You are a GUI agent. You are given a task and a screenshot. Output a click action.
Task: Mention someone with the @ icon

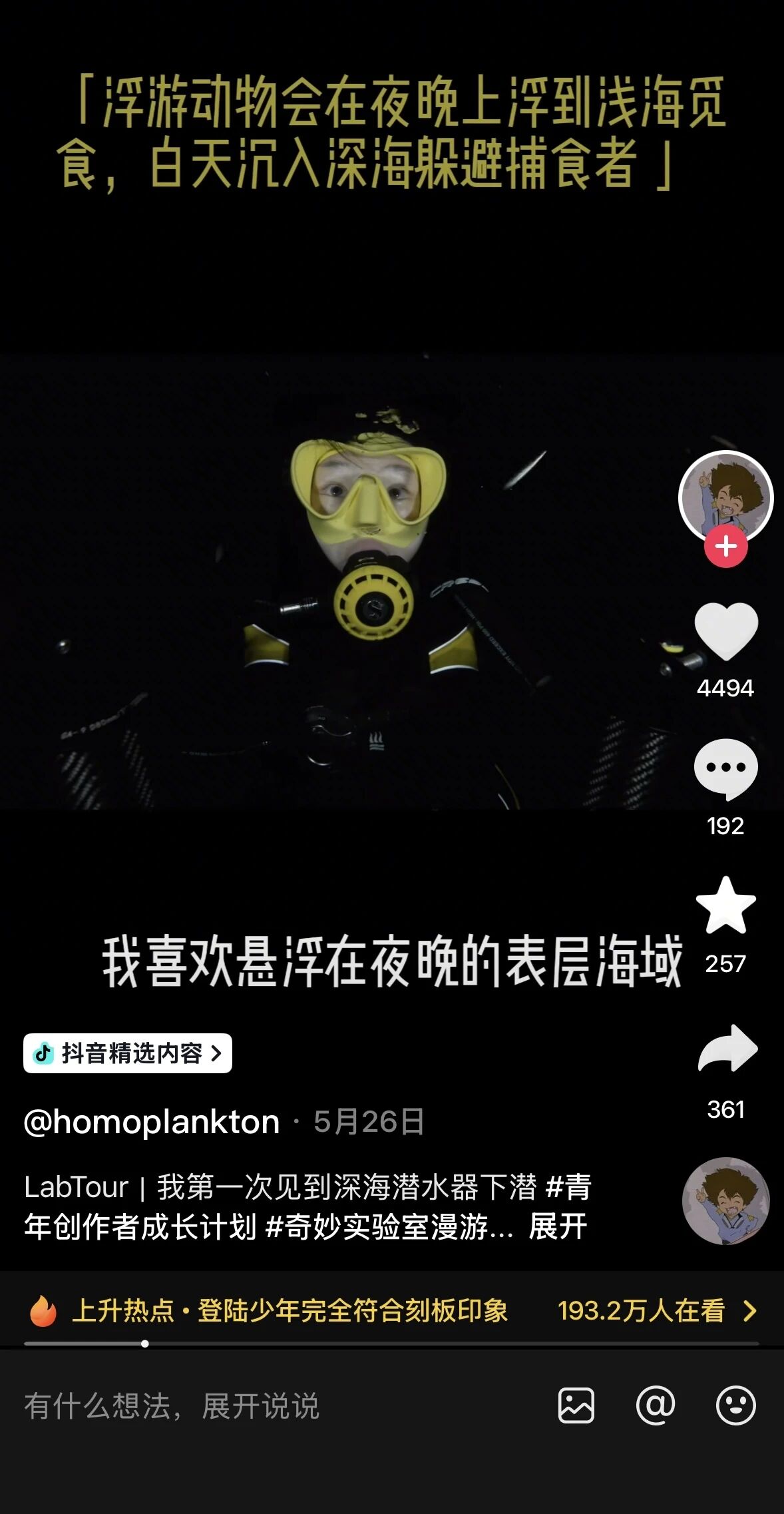(656, 1405)
